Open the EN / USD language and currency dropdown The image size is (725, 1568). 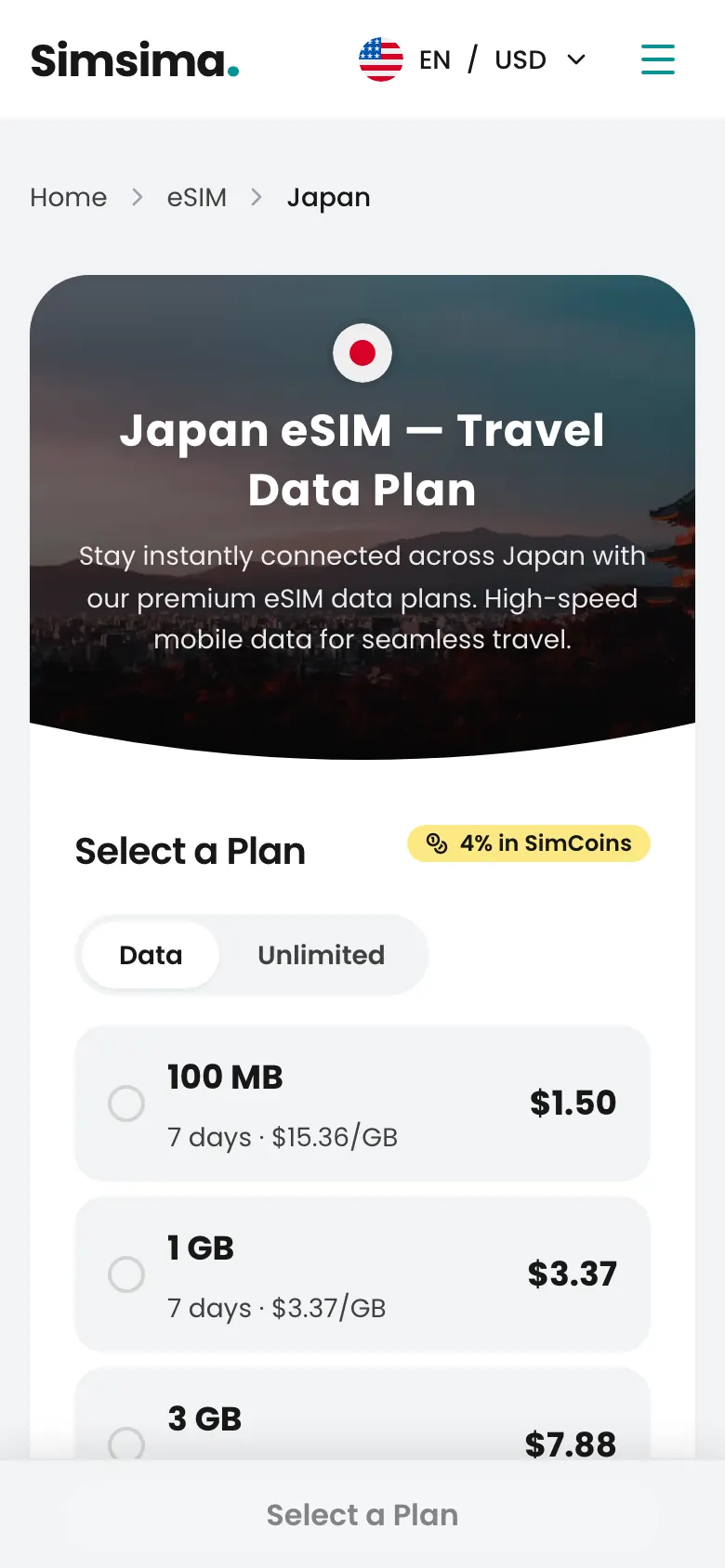click(x=473, y=59)
